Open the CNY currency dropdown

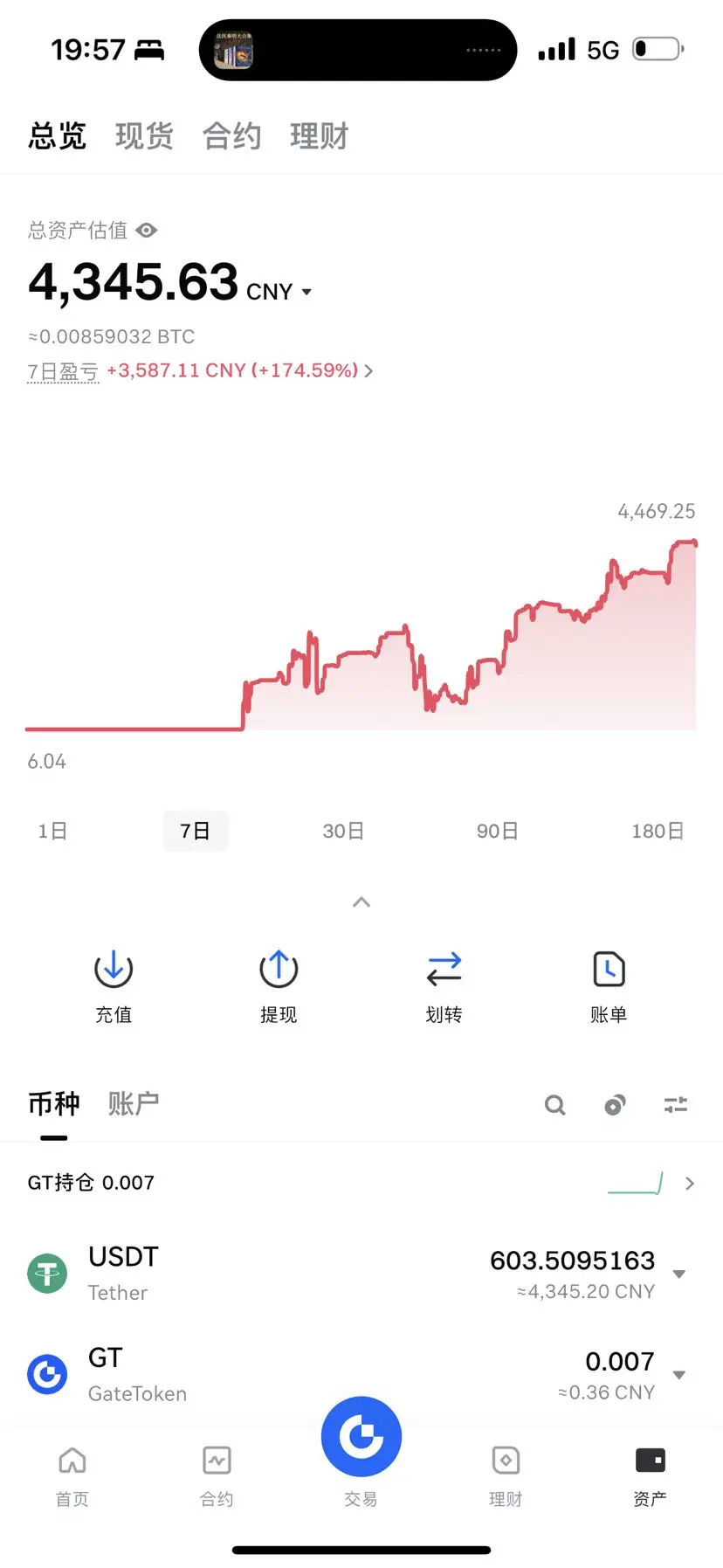[x=306, y=292]
